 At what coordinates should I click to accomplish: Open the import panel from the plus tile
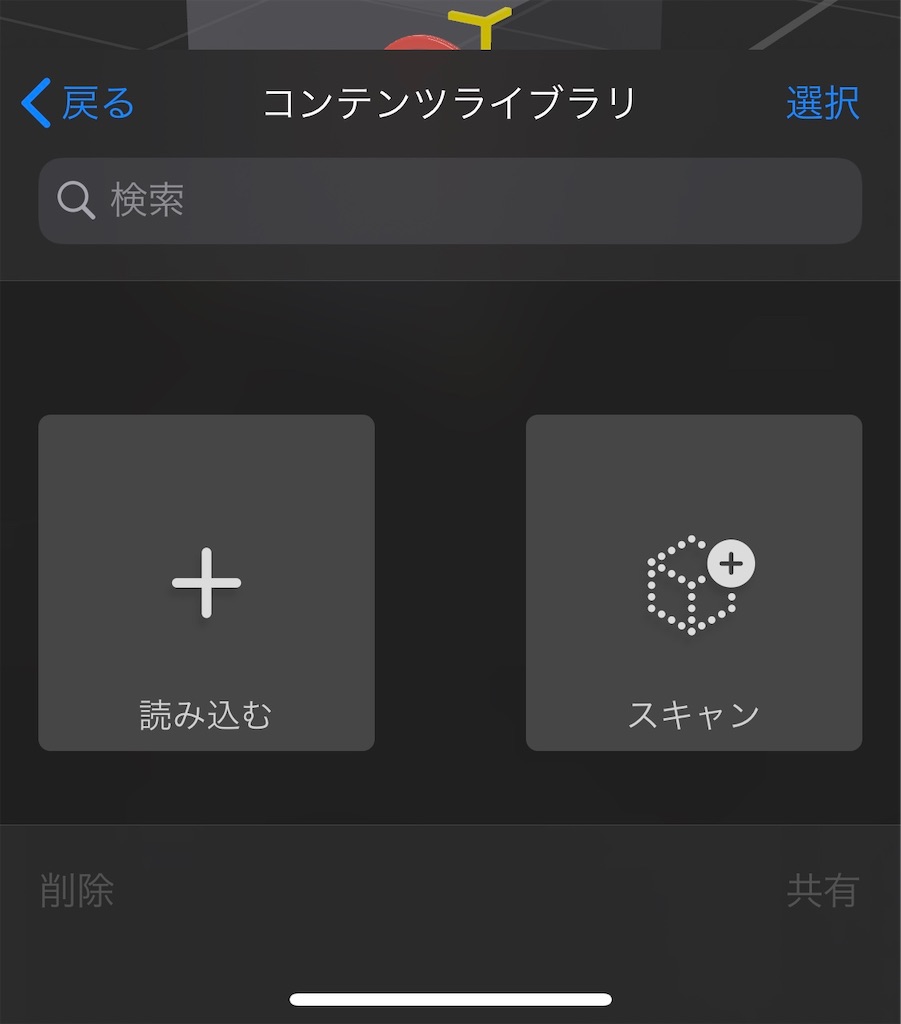(206, 583)
